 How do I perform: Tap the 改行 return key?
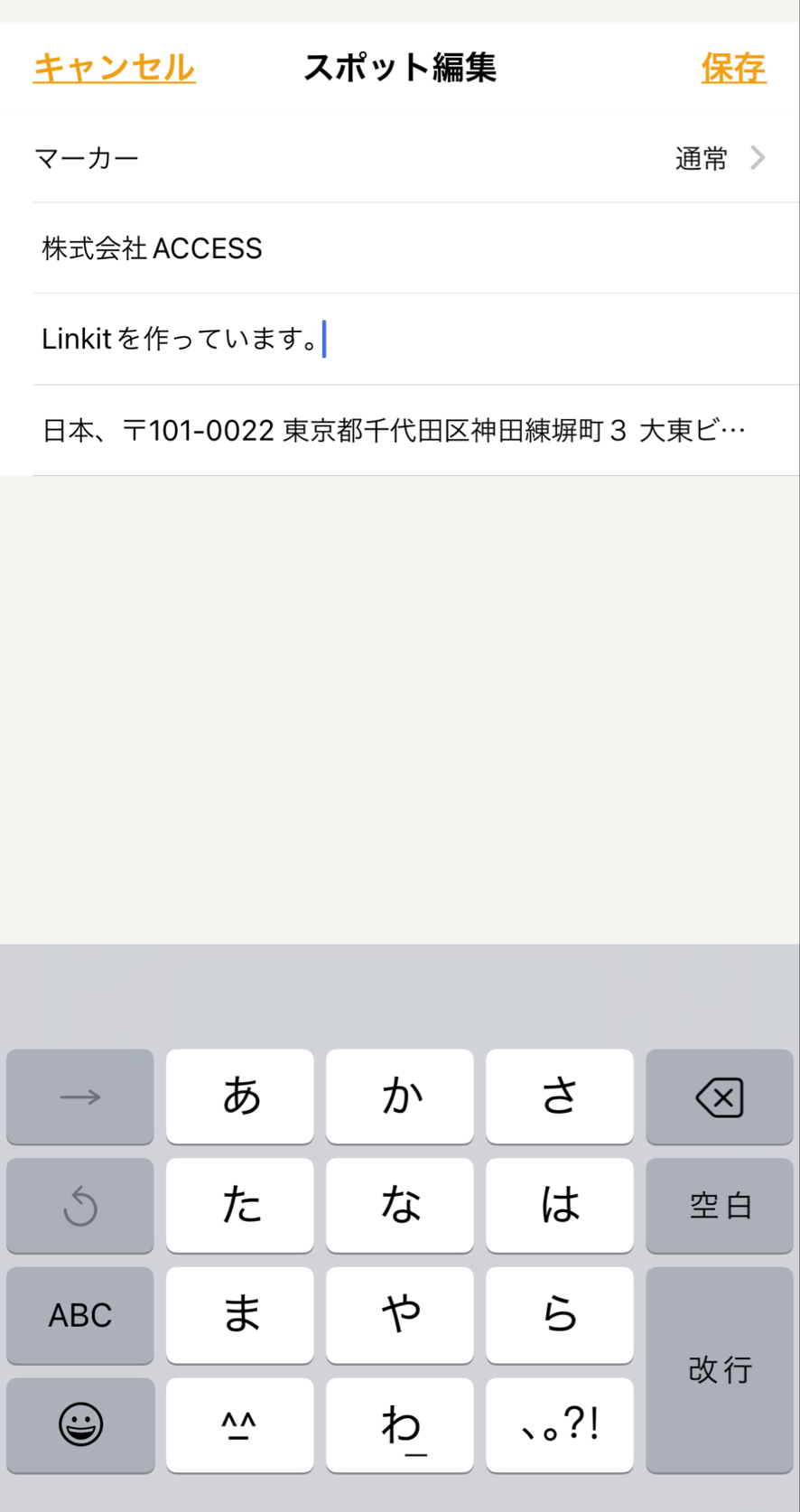tap(719, 1369)
